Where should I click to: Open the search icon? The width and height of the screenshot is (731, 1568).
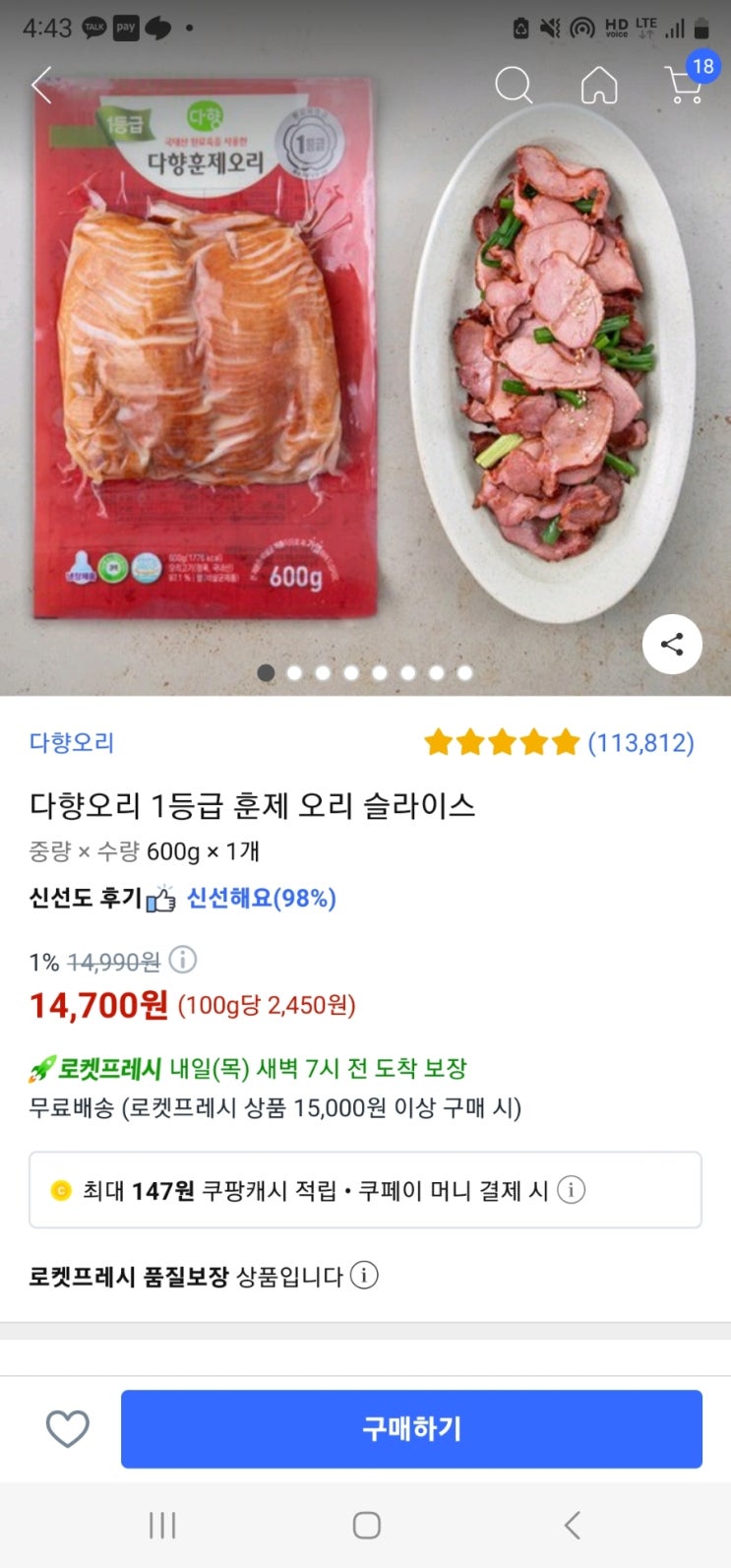click(x=513, y=86)
